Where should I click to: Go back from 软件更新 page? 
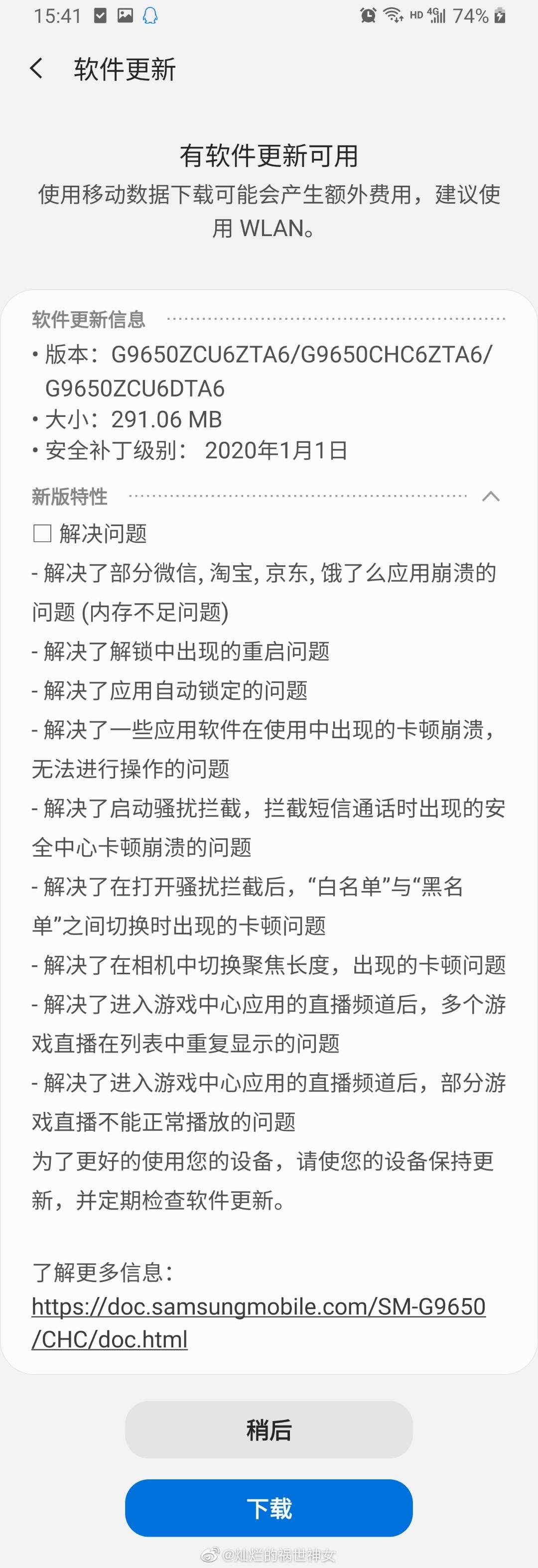pyautogui.click(x=36, y=69)
